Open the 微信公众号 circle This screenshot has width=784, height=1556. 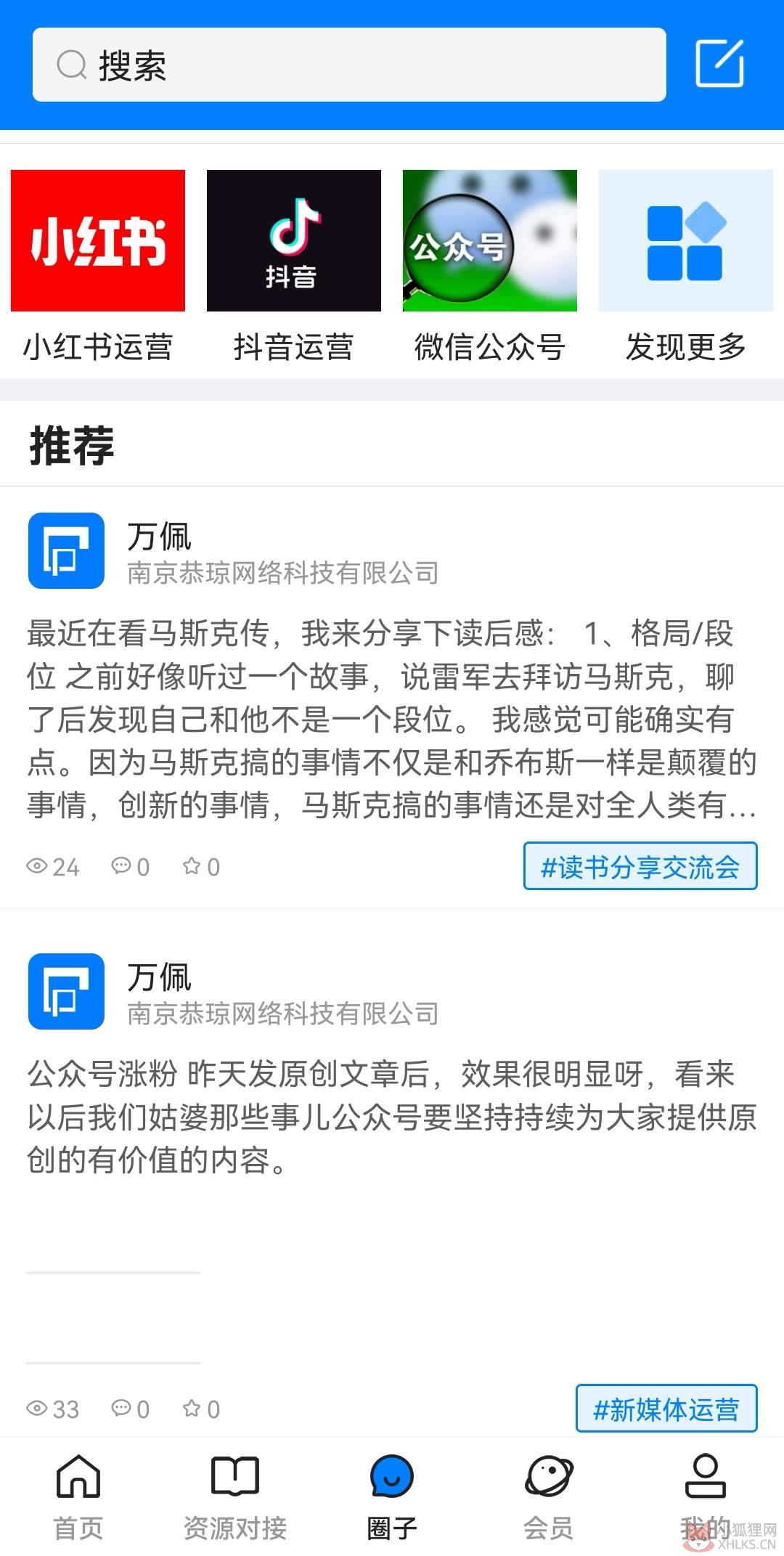tap(490, 266)
